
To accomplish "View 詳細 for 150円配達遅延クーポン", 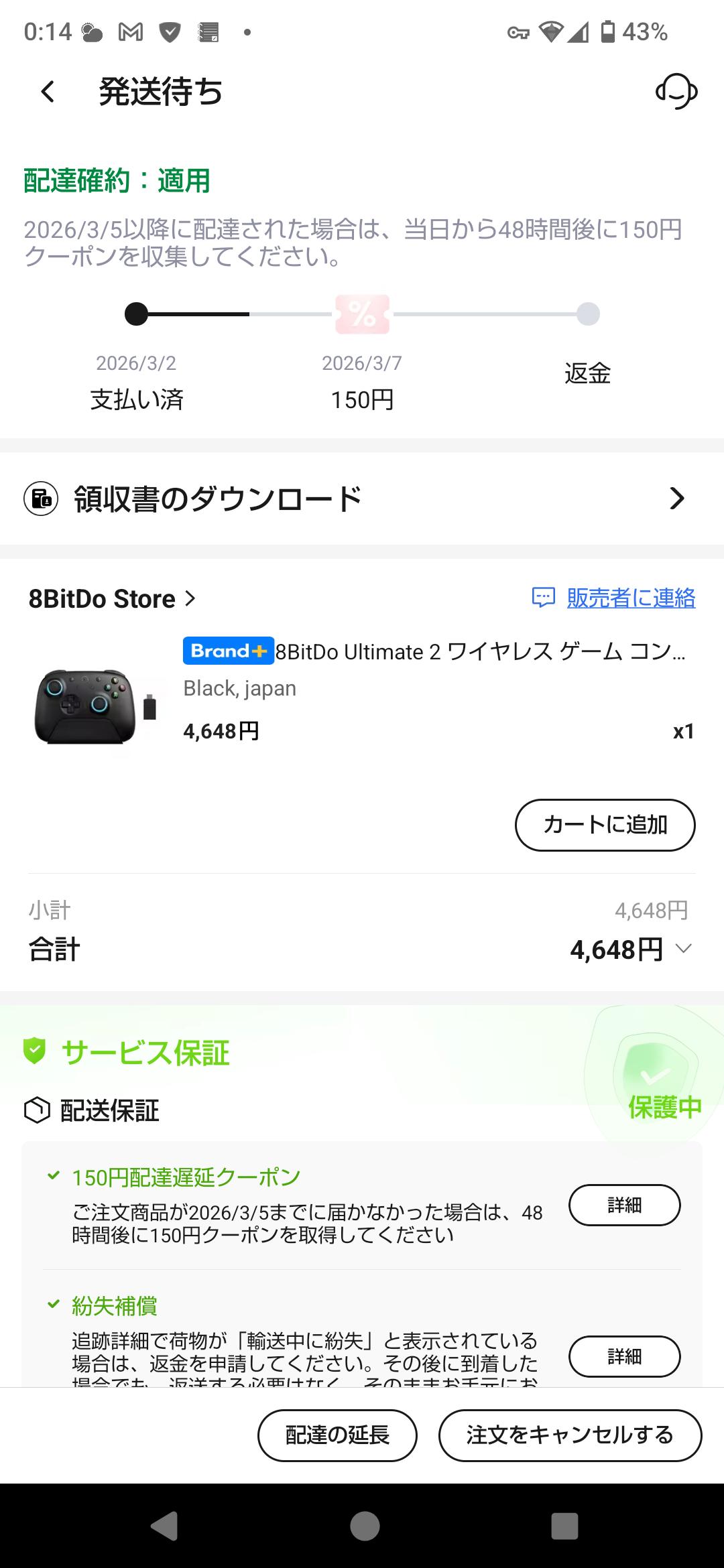I will pos(624,1205).
